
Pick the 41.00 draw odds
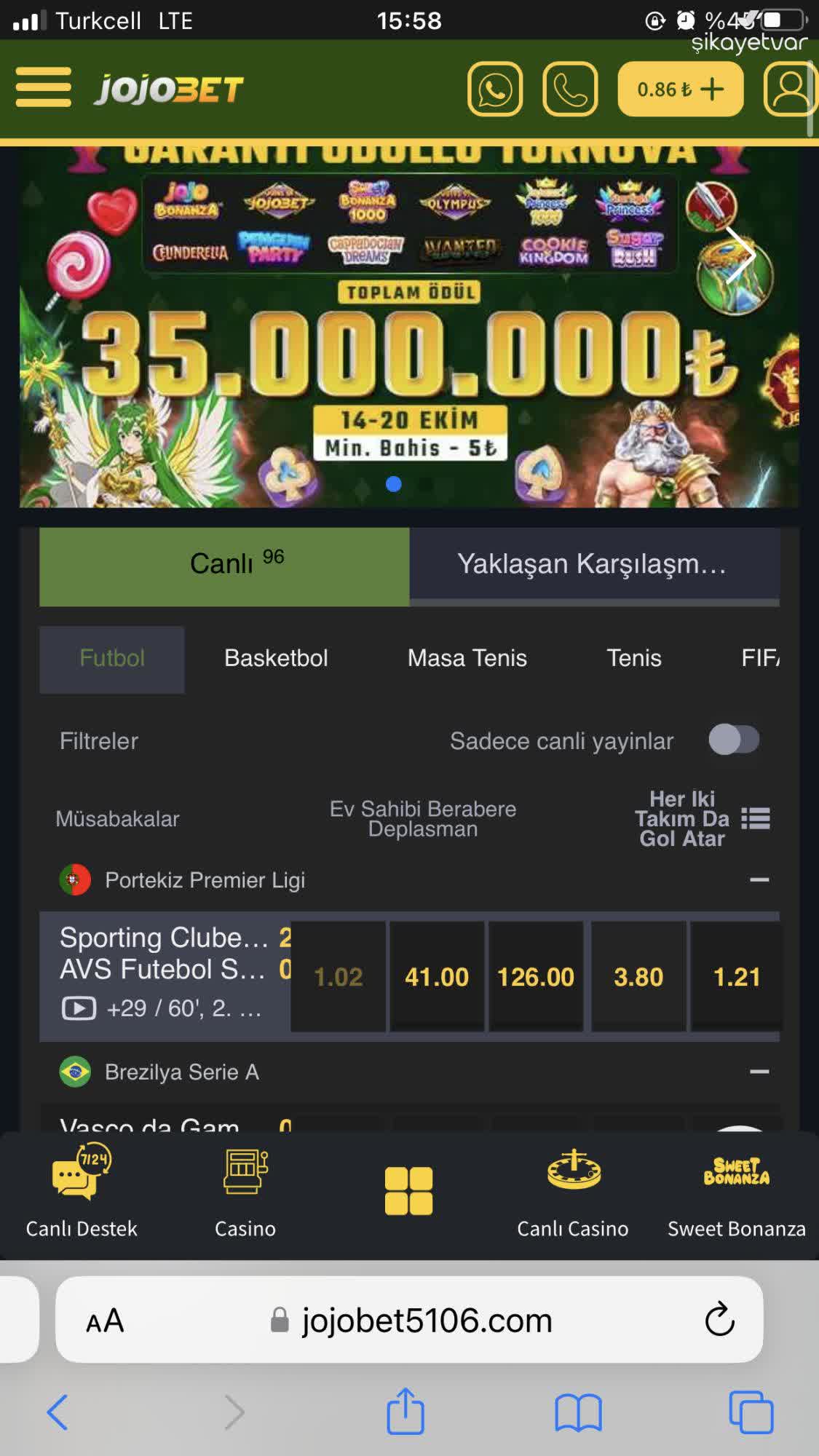tap(437, 976)
